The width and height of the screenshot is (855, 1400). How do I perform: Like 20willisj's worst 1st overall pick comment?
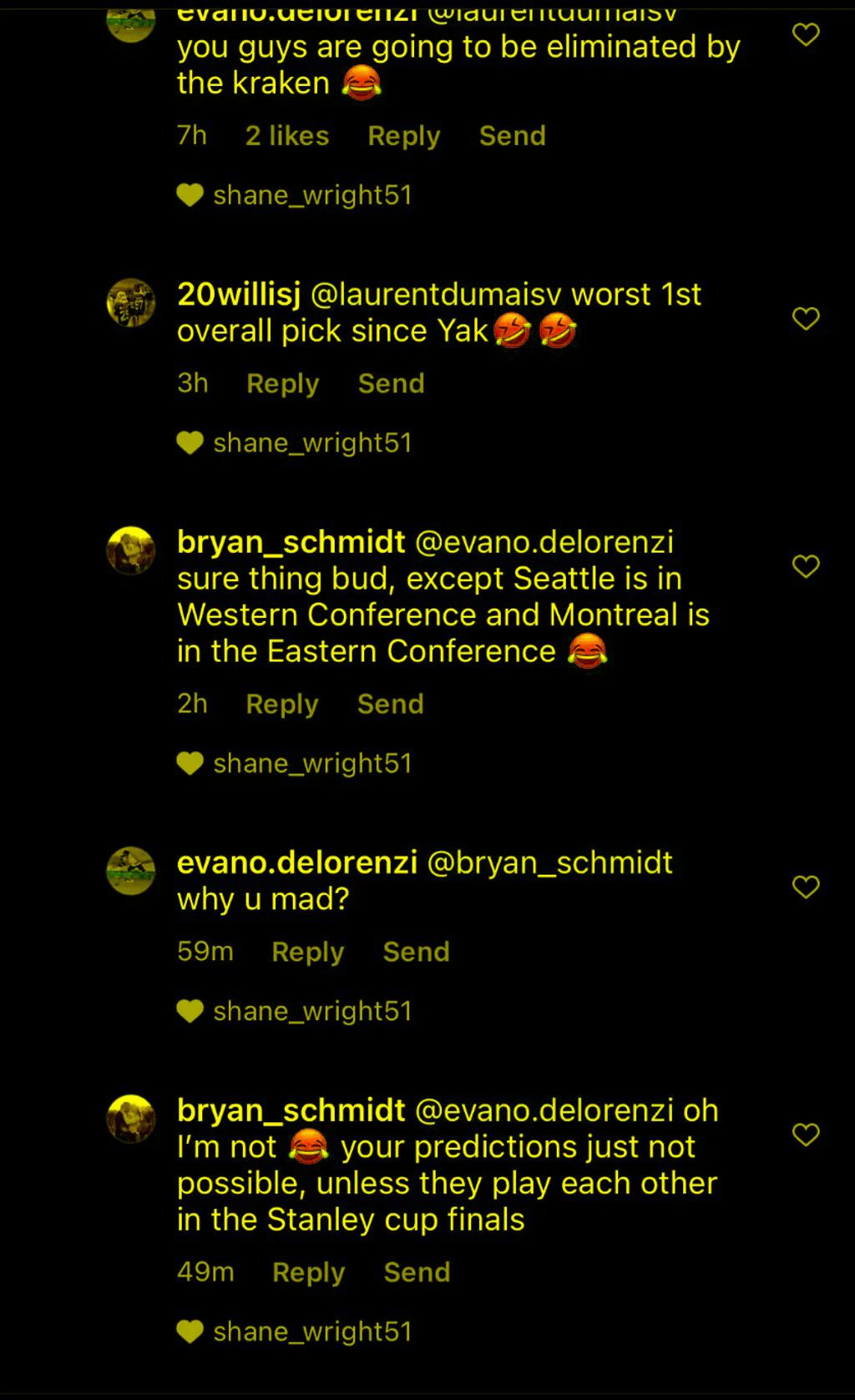tap(806, 319)
